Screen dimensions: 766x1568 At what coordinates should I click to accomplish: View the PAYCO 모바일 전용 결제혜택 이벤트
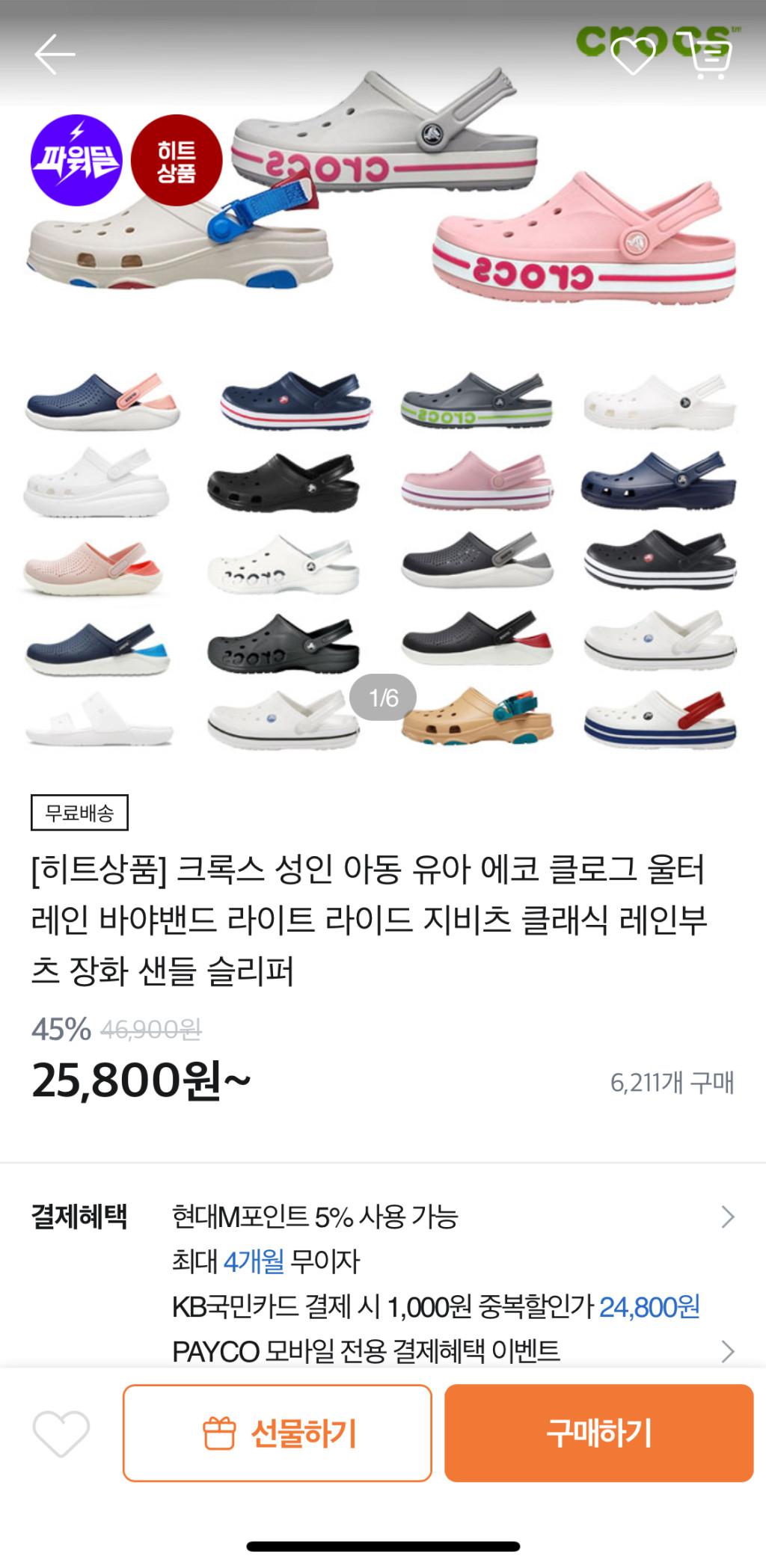[727, 1351]
